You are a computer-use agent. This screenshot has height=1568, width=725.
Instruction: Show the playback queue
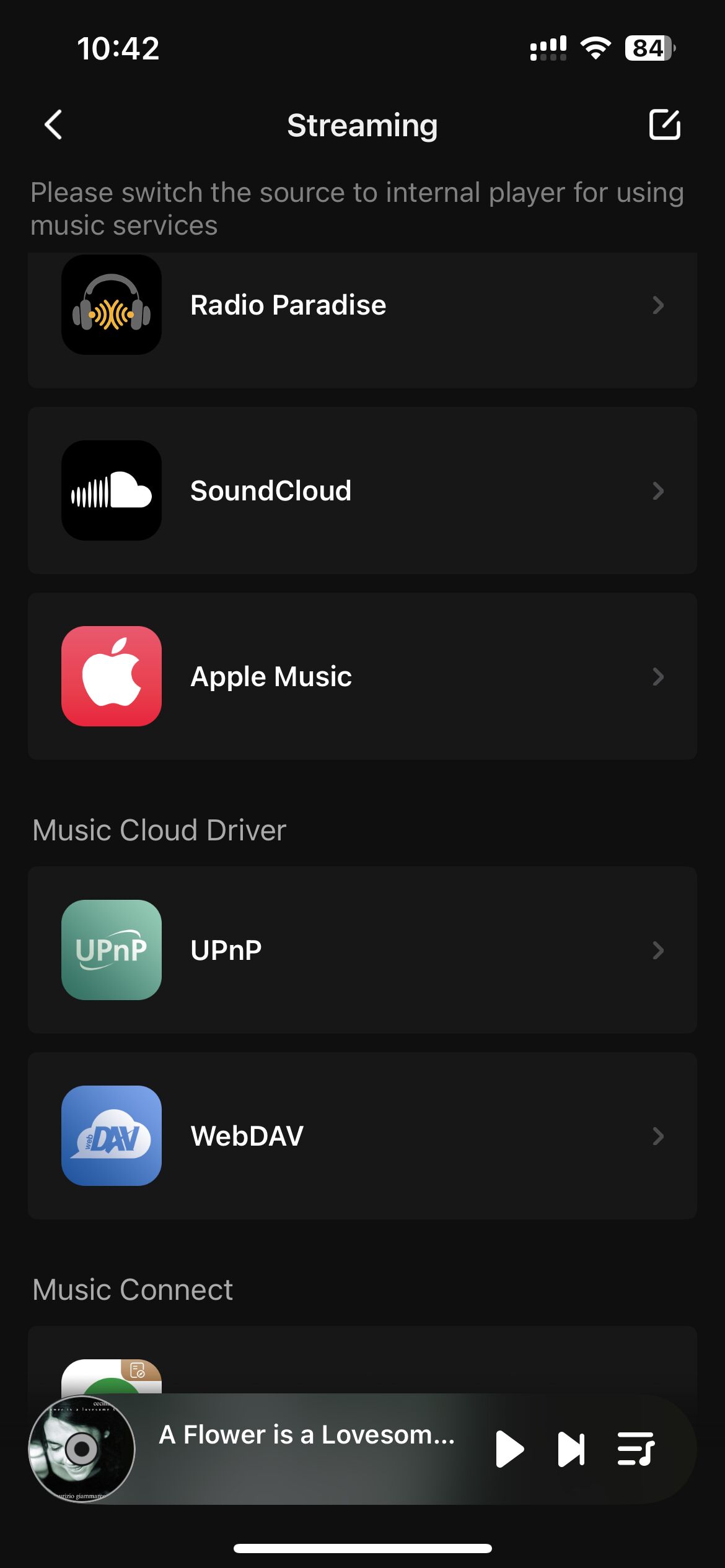point(636,1449)
